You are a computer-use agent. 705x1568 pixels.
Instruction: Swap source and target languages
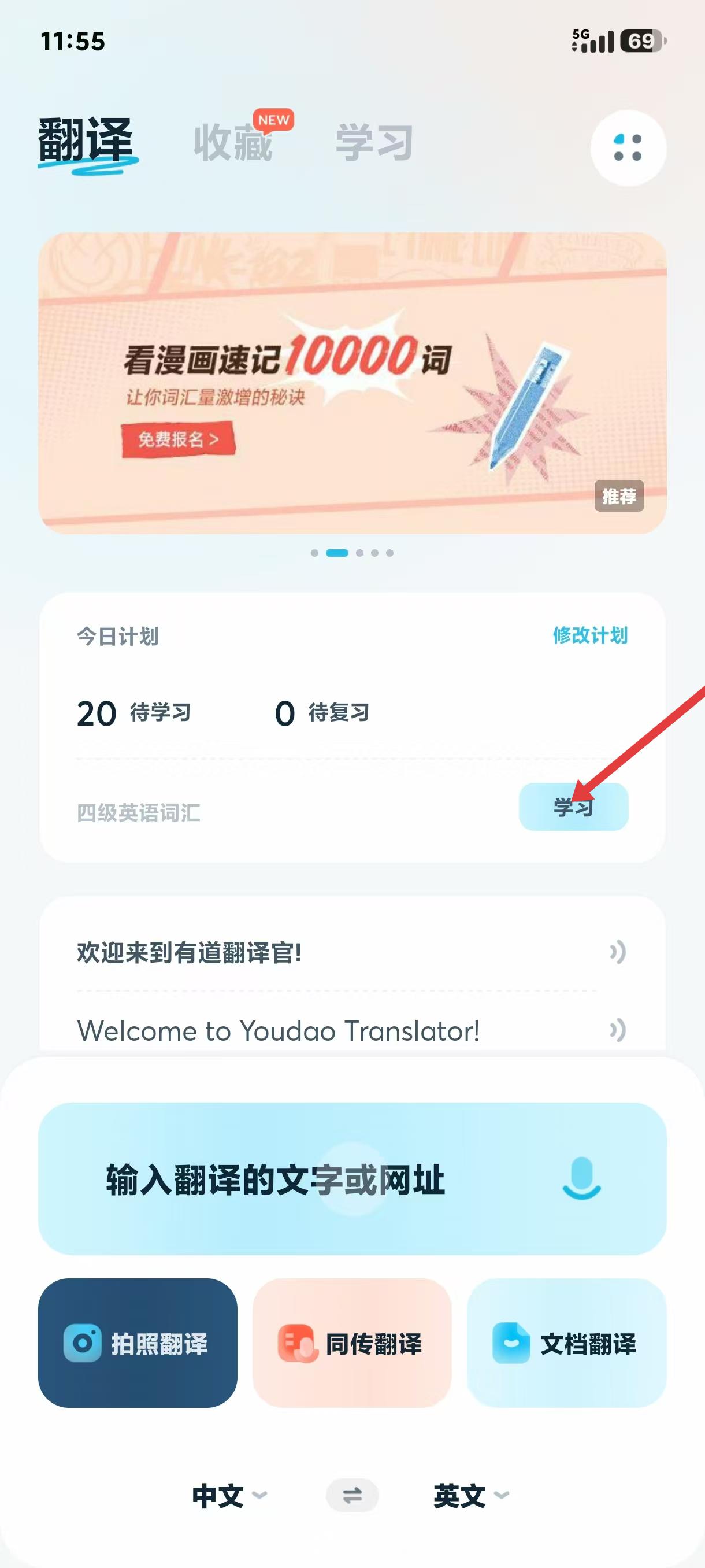click(x=352, y=1496)
